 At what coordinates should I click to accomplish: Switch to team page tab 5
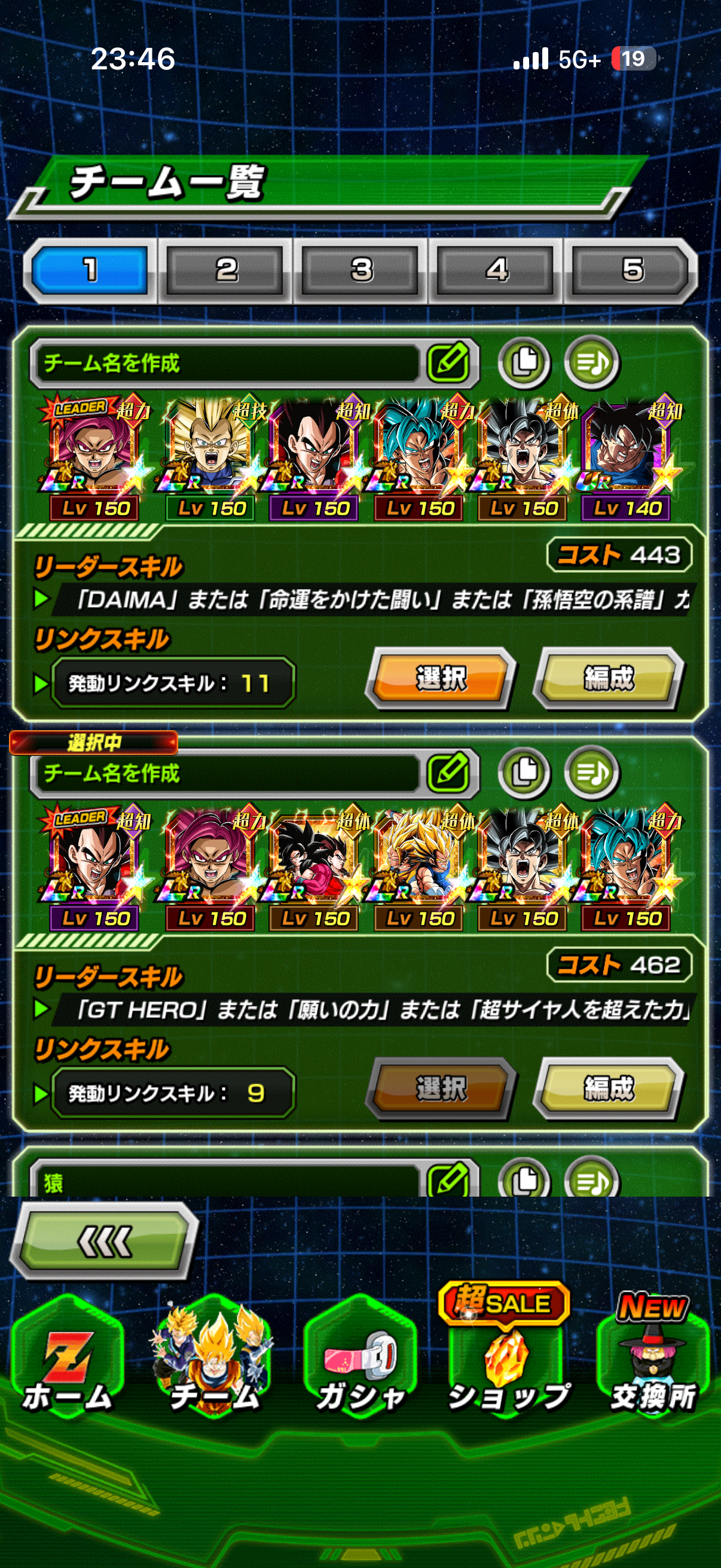[631, 270]
